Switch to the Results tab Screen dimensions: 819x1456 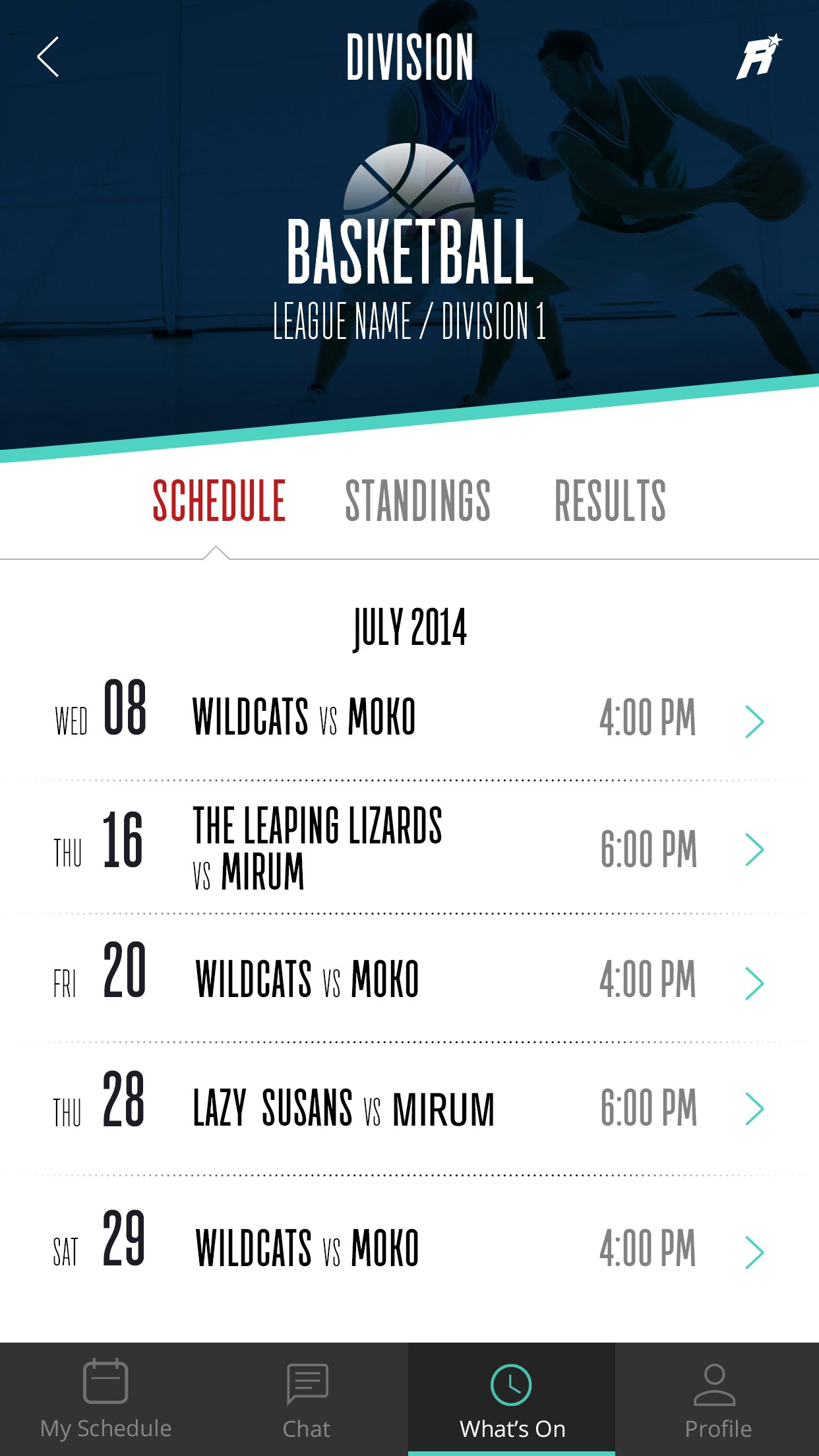click(610, 501)
